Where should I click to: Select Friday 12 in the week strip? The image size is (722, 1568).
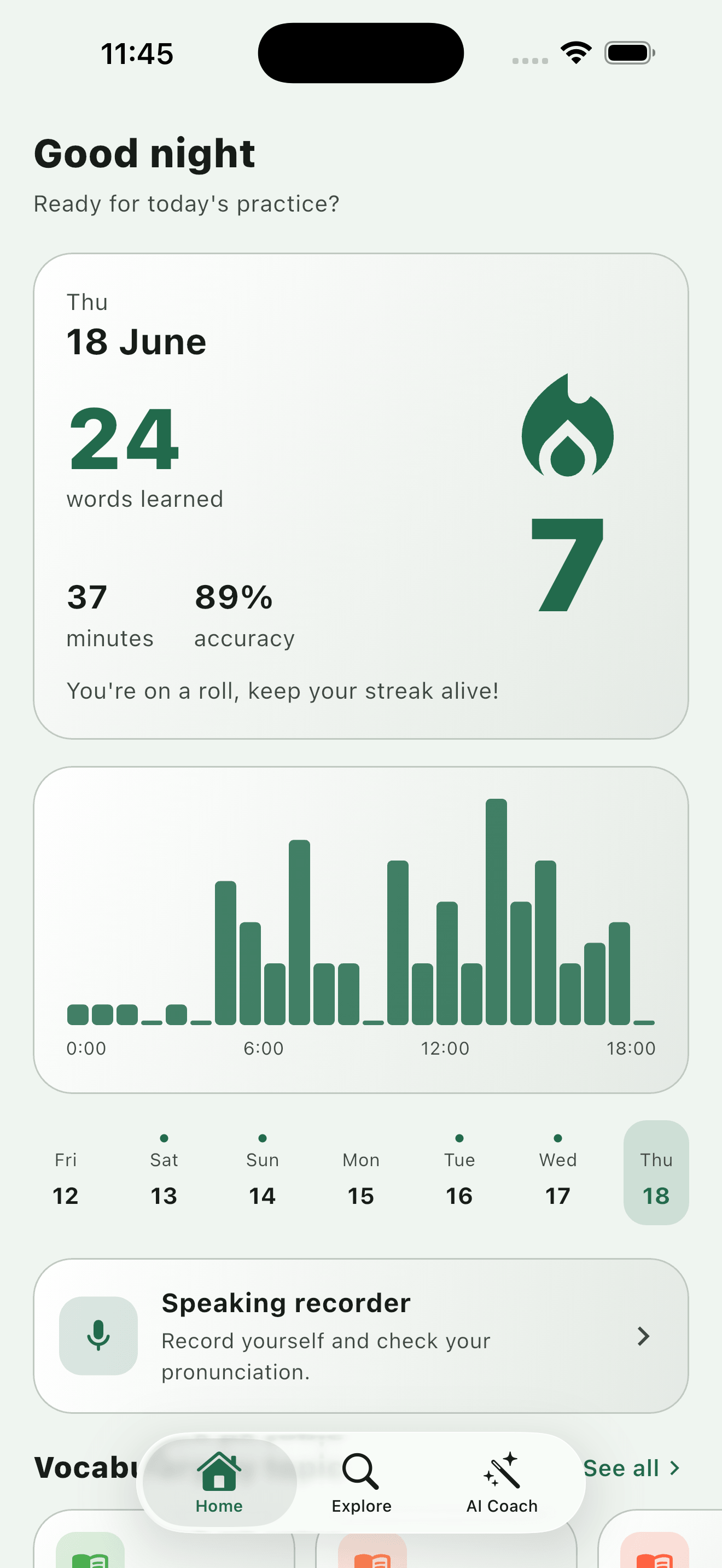(x=65, y=1172)
